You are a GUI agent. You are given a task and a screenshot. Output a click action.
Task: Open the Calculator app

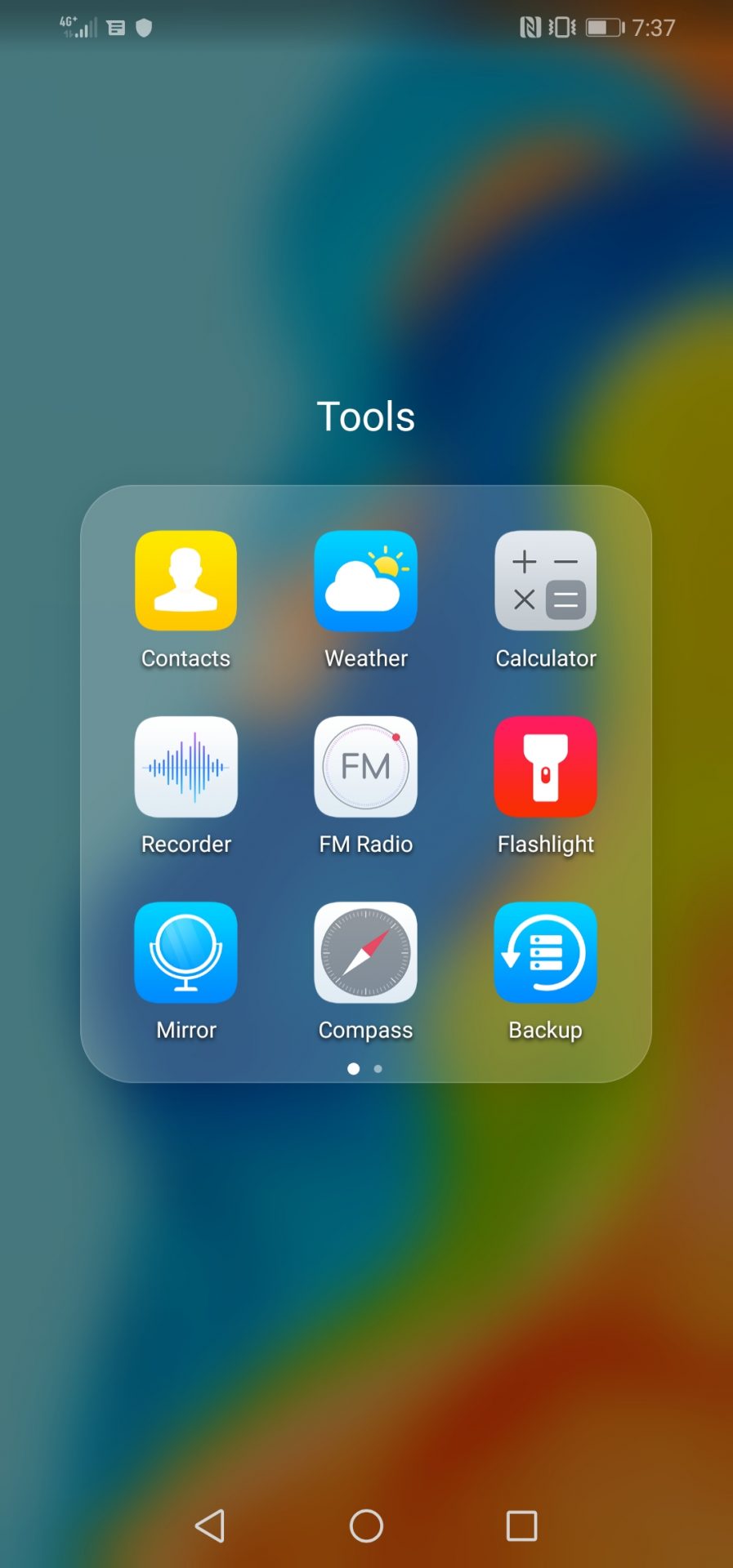pos(545,581)
